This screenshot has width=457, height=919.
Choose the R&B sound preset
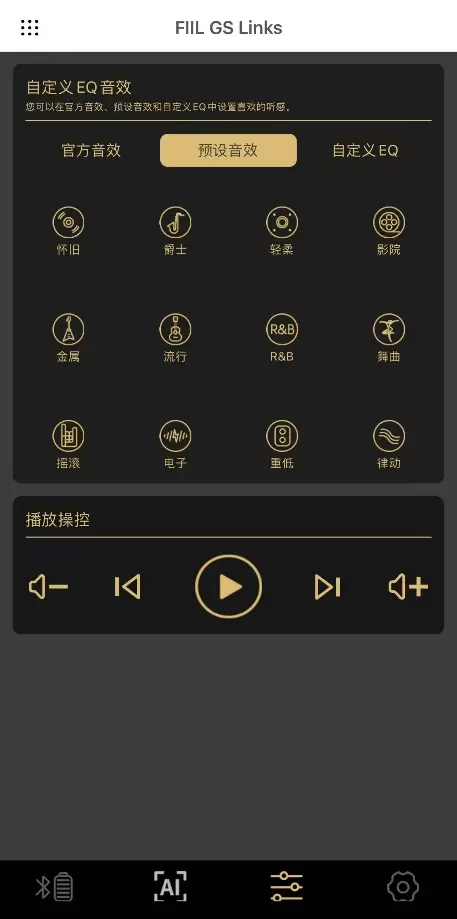coord(282,338)
